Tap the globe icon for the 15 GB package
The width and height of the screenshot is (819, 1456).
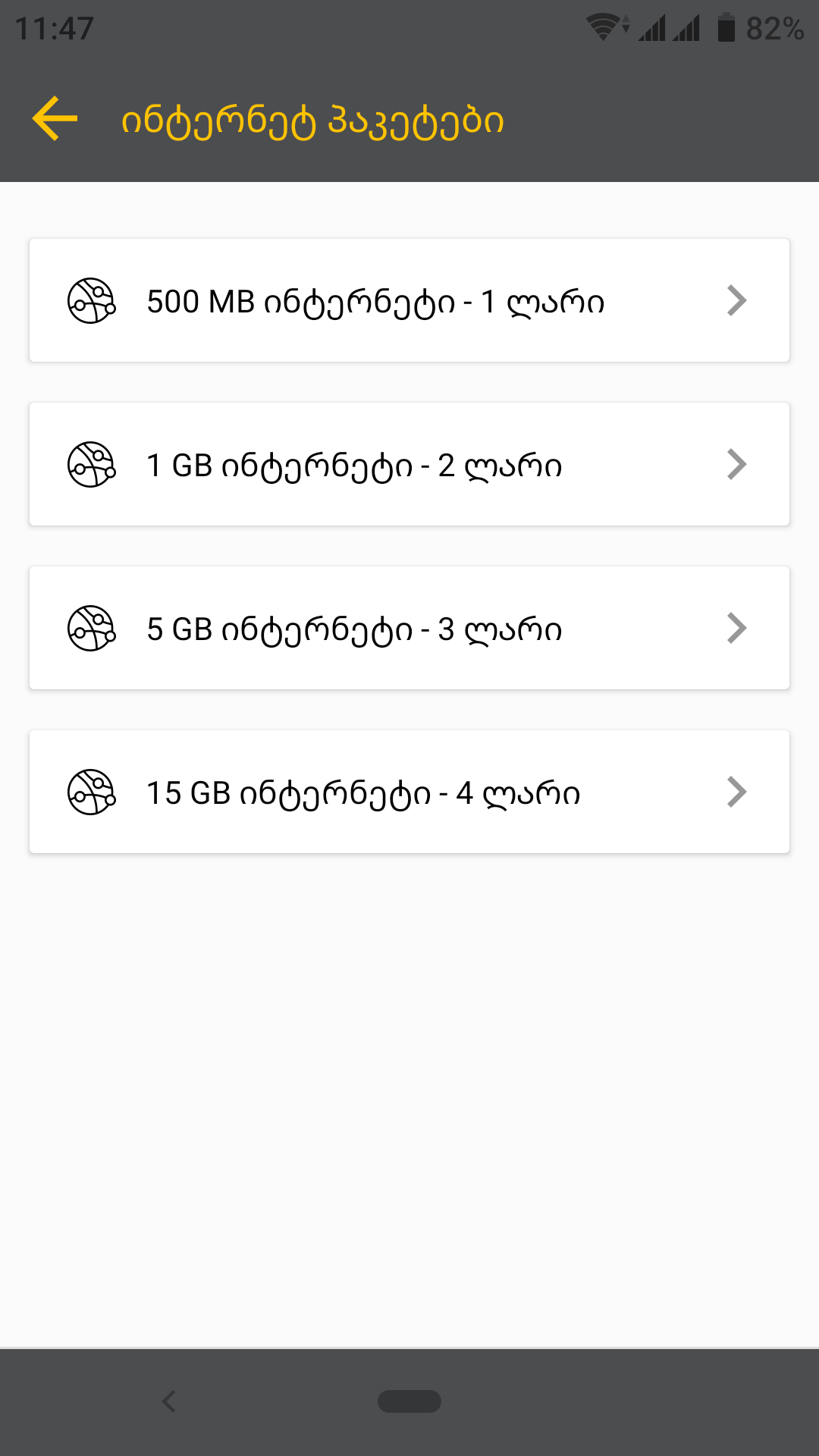point(91,792)
